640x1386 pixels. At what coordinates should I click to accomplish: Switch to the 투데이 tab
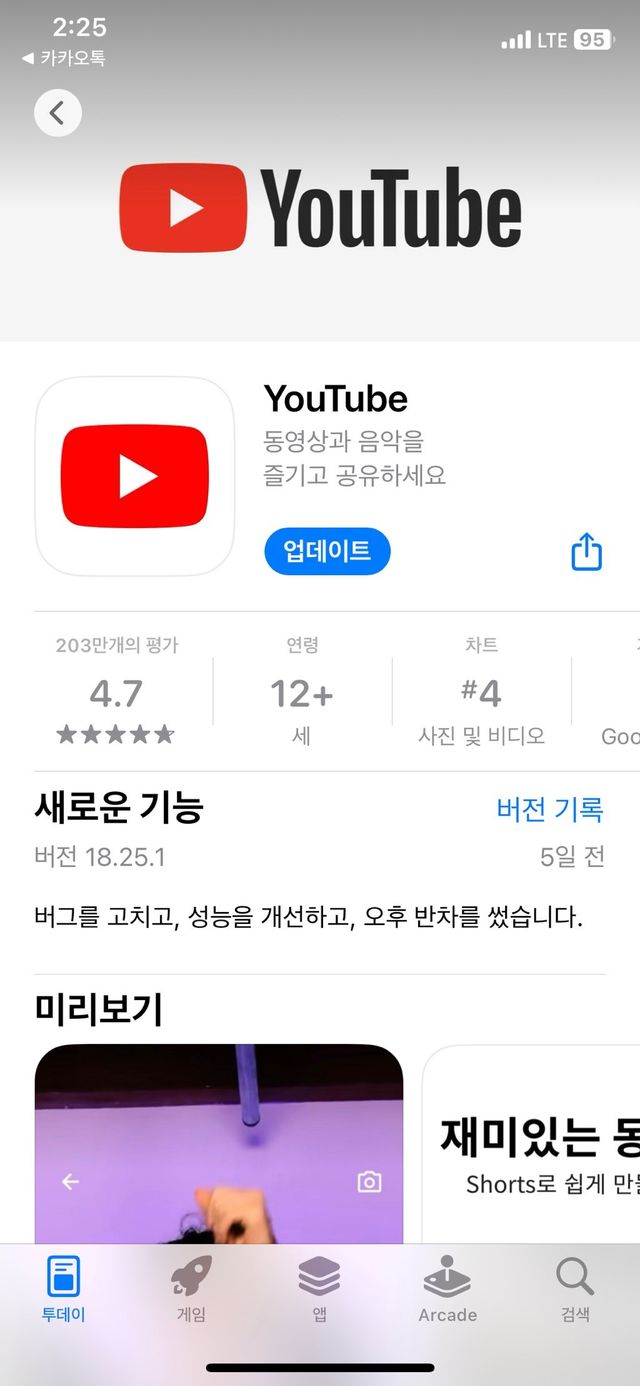[x=64, y=1290]
